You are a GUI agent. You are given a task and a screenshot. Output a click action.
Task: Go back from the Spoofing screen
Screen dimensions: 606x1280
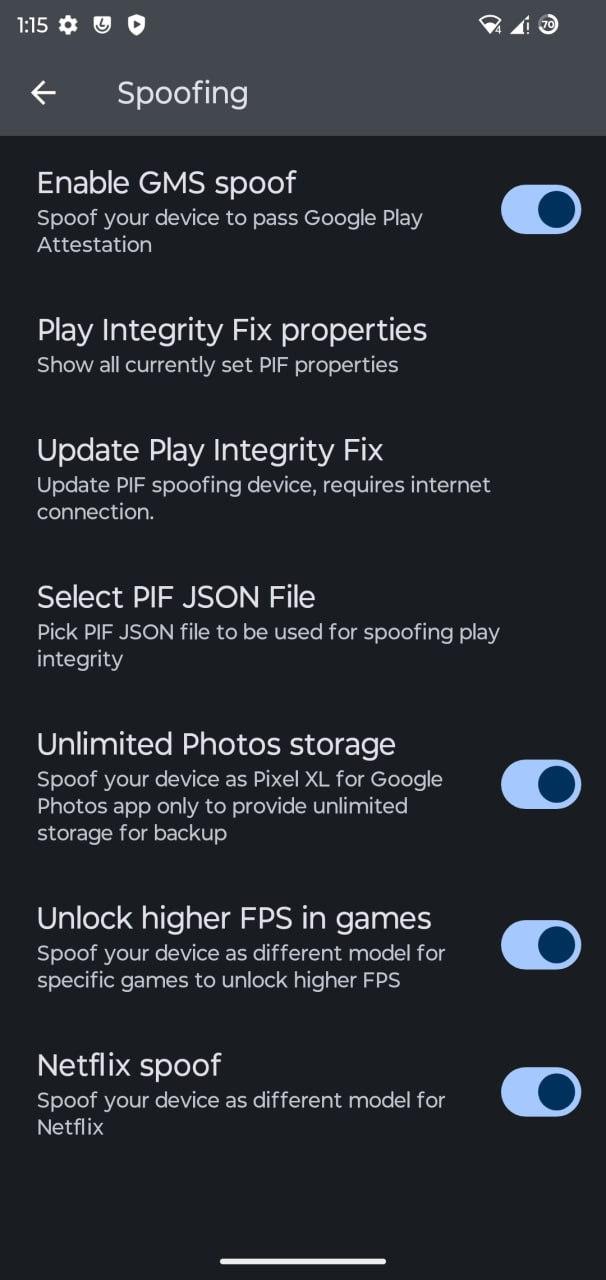point(43,93)
